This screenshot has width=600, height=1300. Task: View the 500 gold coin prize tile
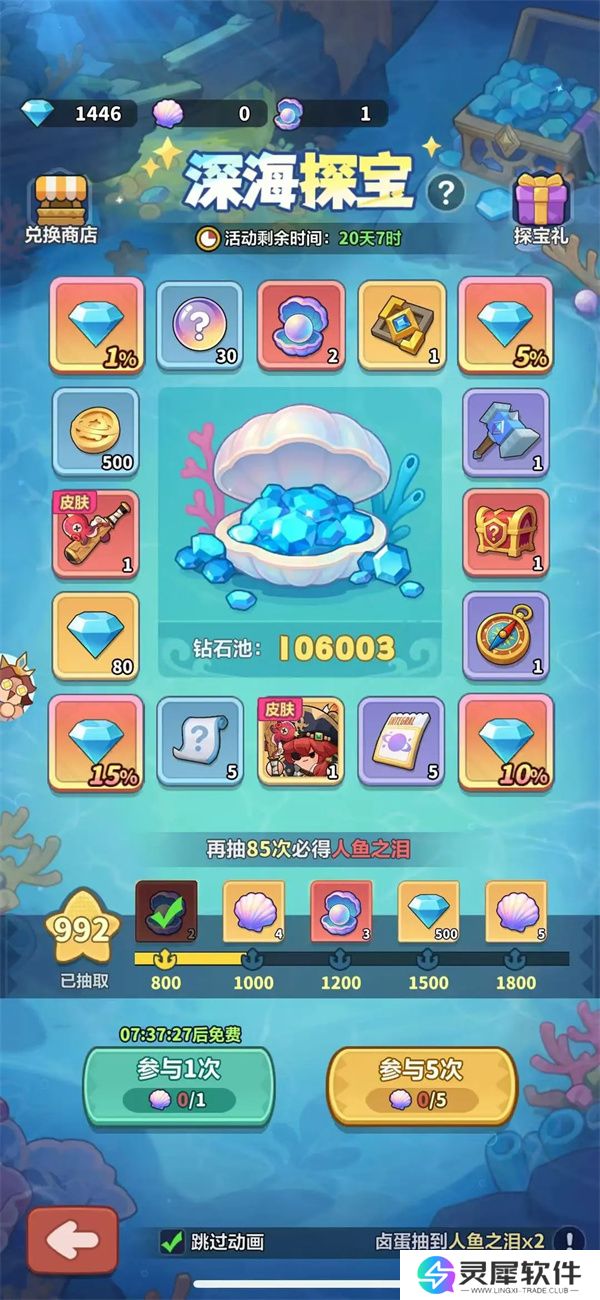[x=96, y=432]
